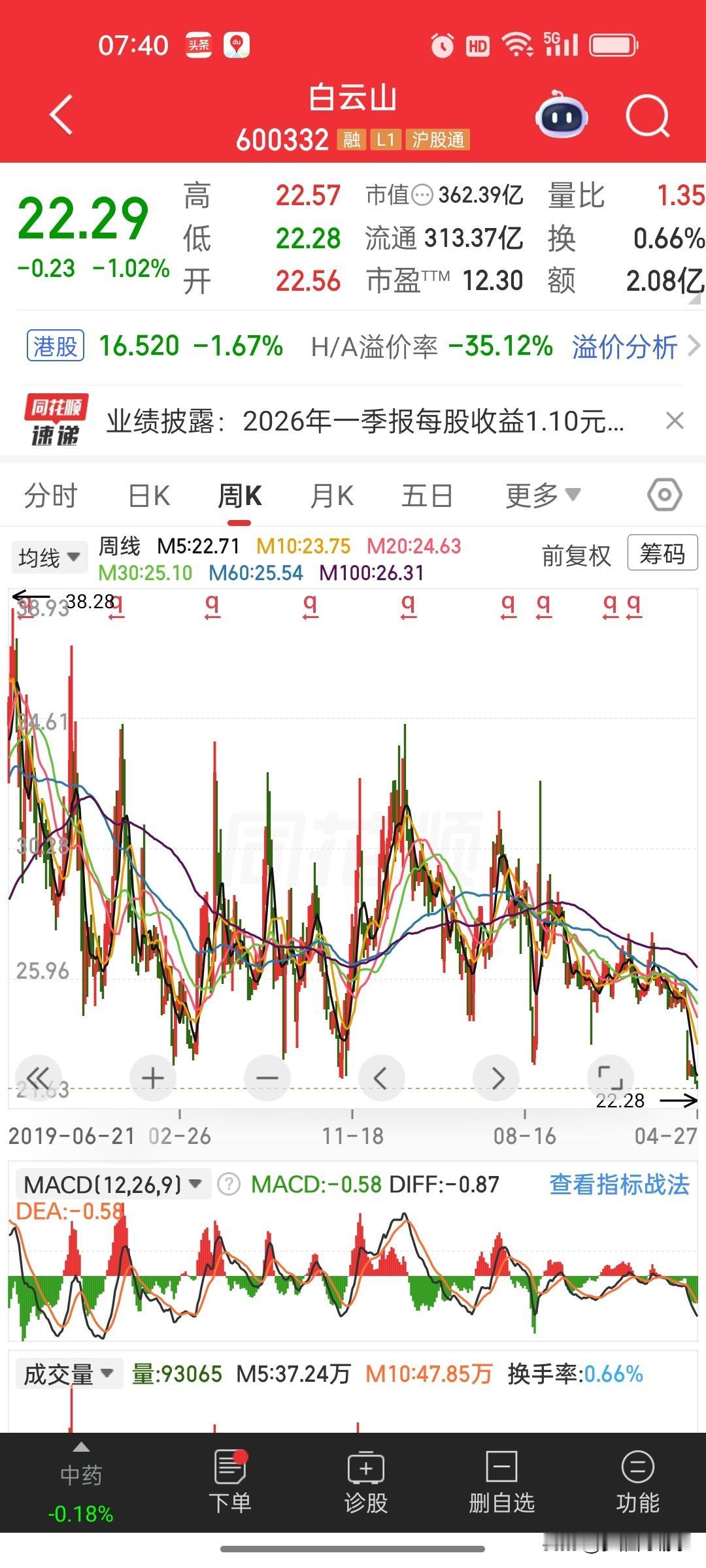The height and width of the screenshot is (1568, 706).
Task: Open 诊股 stock diagnosis
Action: point(367,1496)
